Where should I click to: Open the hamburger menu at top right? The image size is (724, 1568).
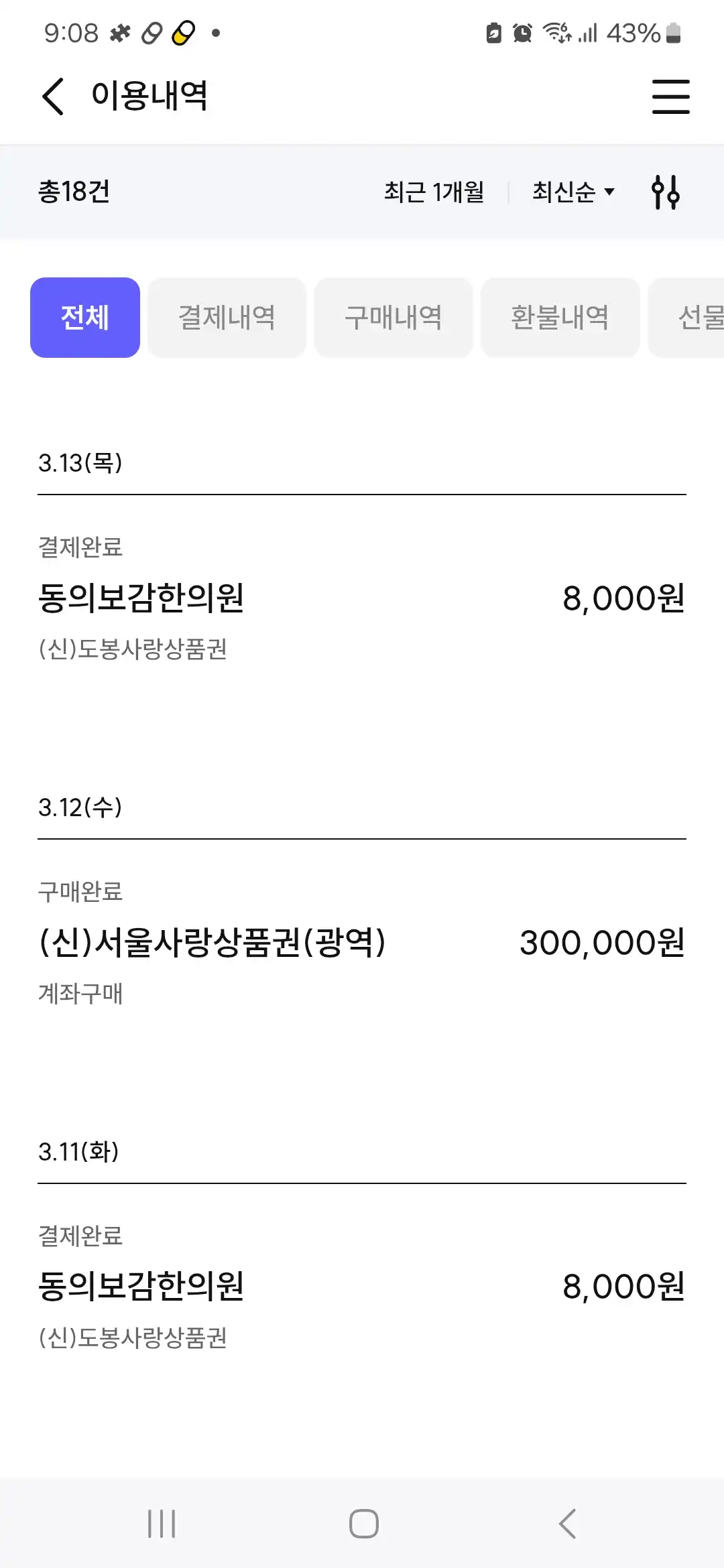tap(671, 96)
